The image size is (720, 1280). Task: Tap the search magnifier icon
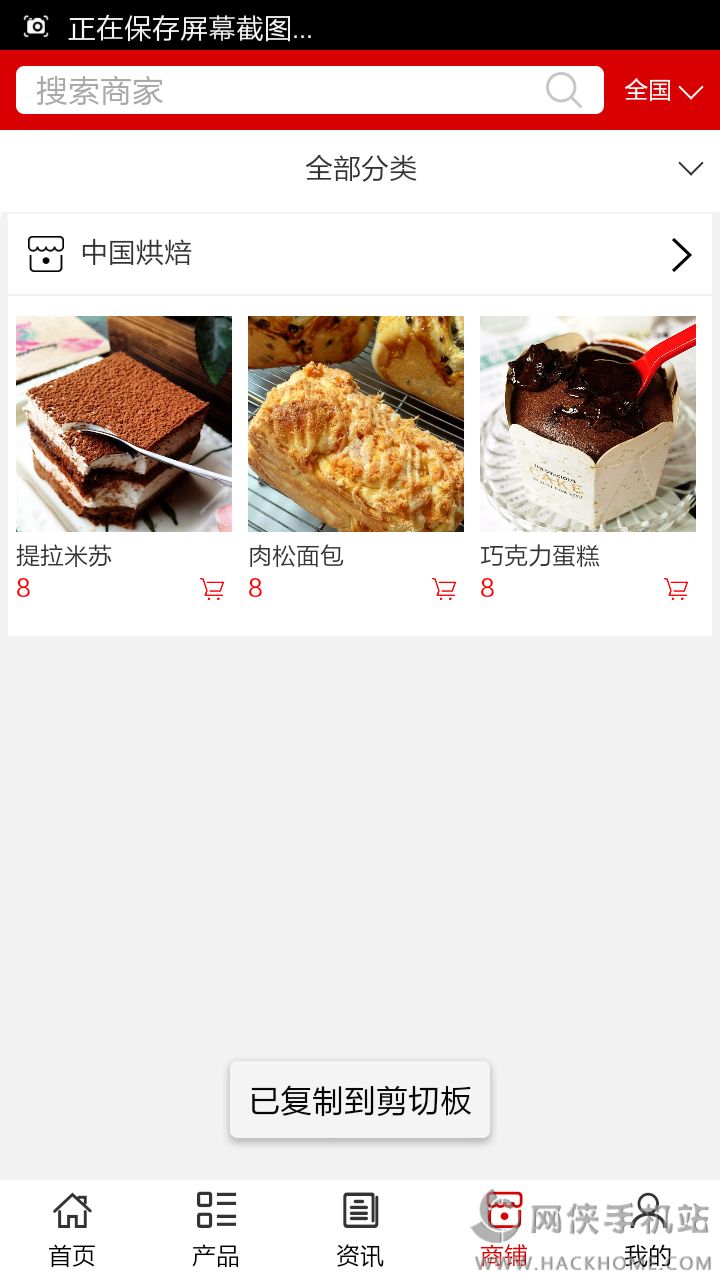click(563, 91)
